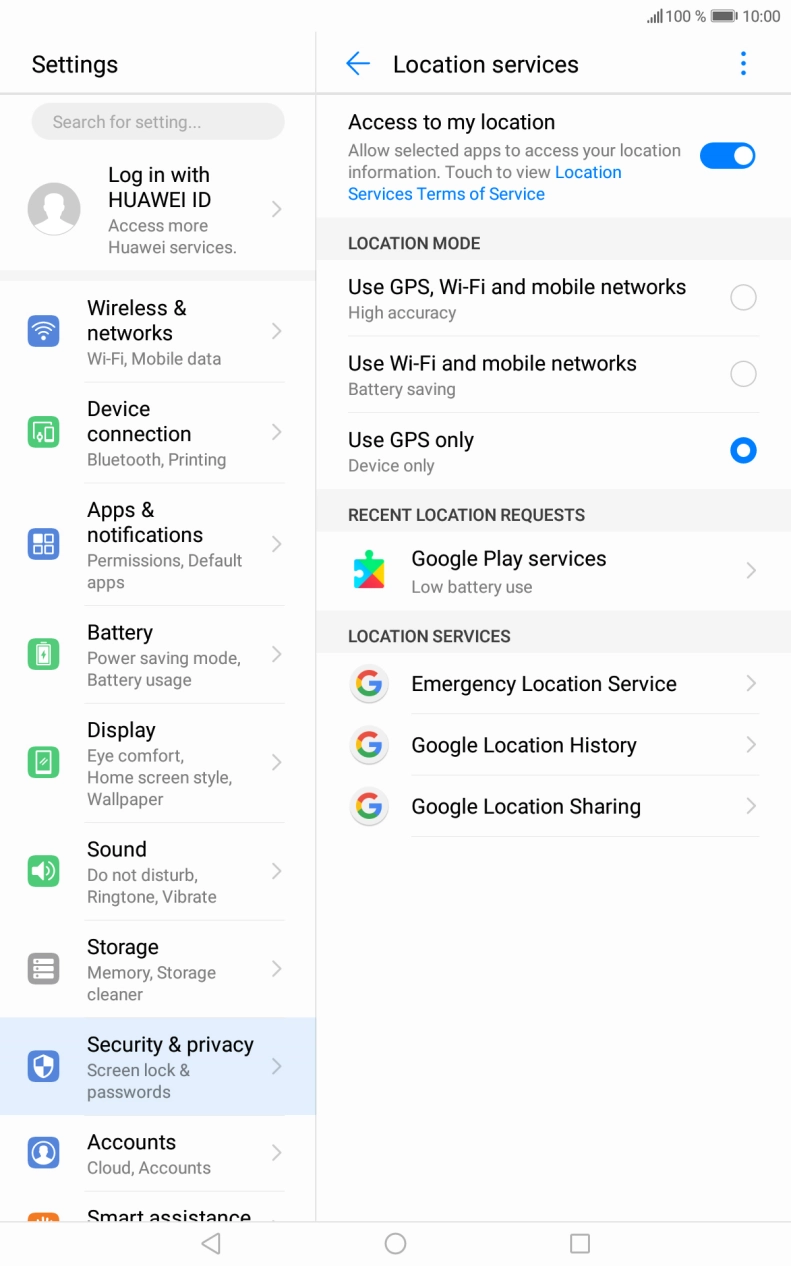Click the Sound speaker icon
791x1266 pixels.
43,870
